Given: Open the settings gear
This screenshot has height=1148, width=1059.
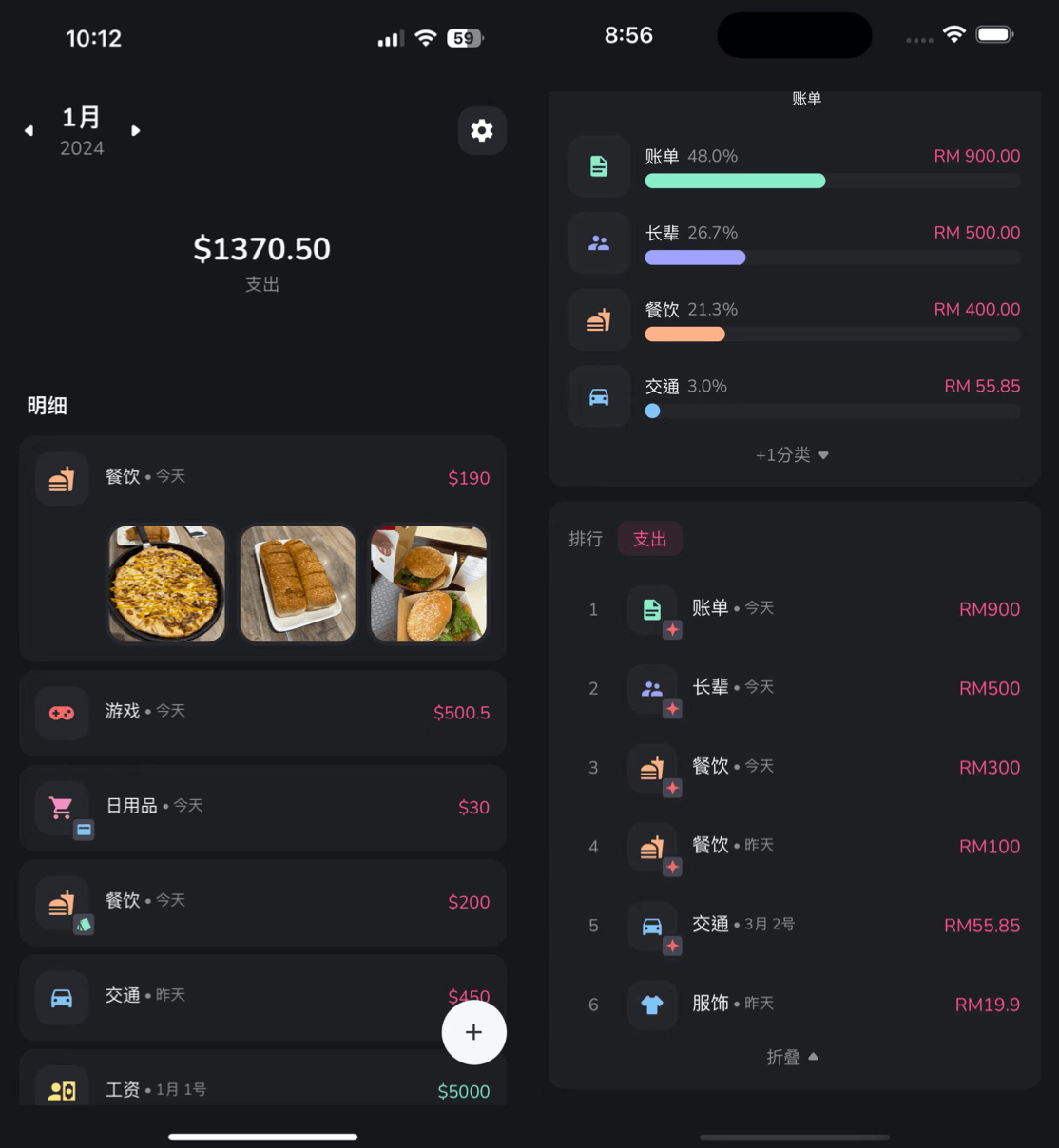Looking at the screenshot, I should point(482,130).
